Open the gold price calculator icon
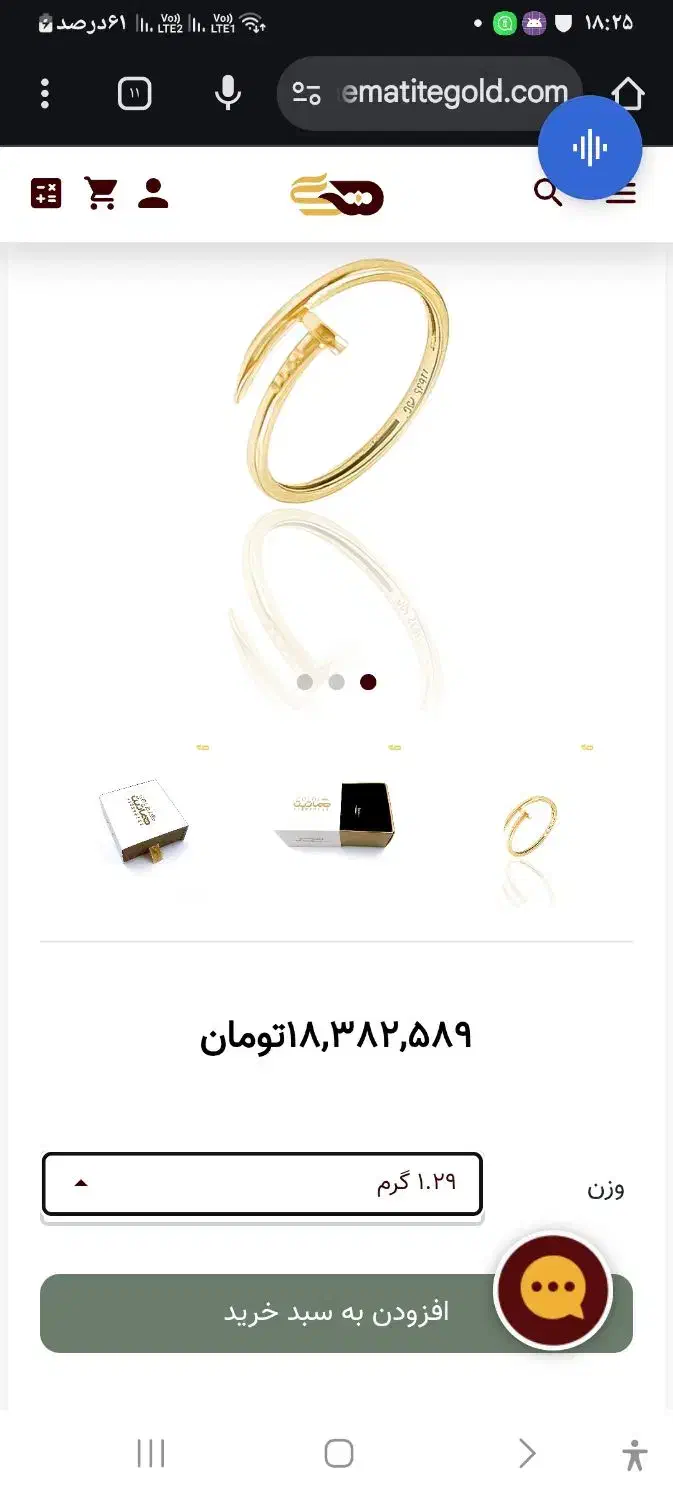Screen dimensions: 673x1500 coord(46,193)
